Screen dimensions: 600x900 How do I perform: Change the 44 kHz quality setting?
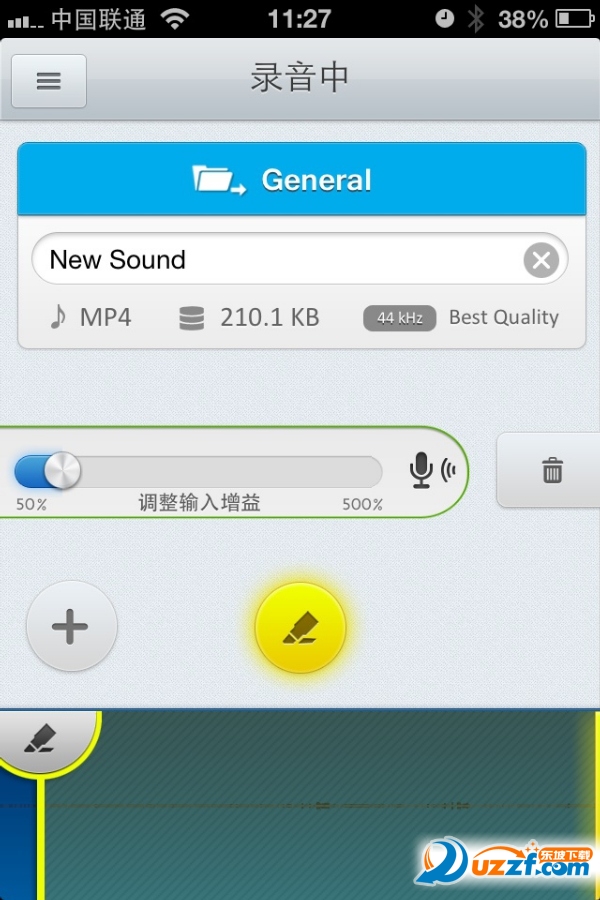pos(400,318)
